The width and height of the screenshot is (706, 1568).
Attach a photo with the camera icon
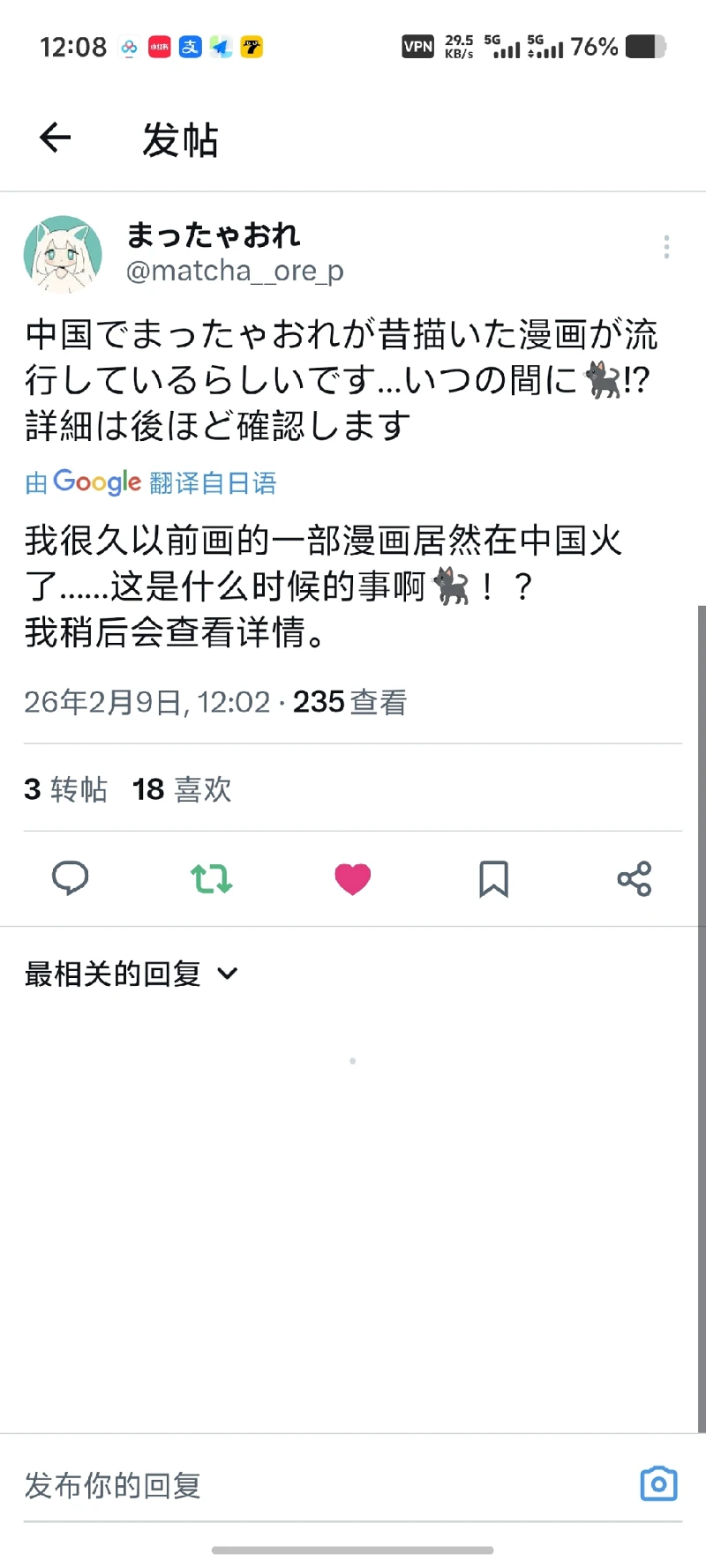click(658, 1484)
